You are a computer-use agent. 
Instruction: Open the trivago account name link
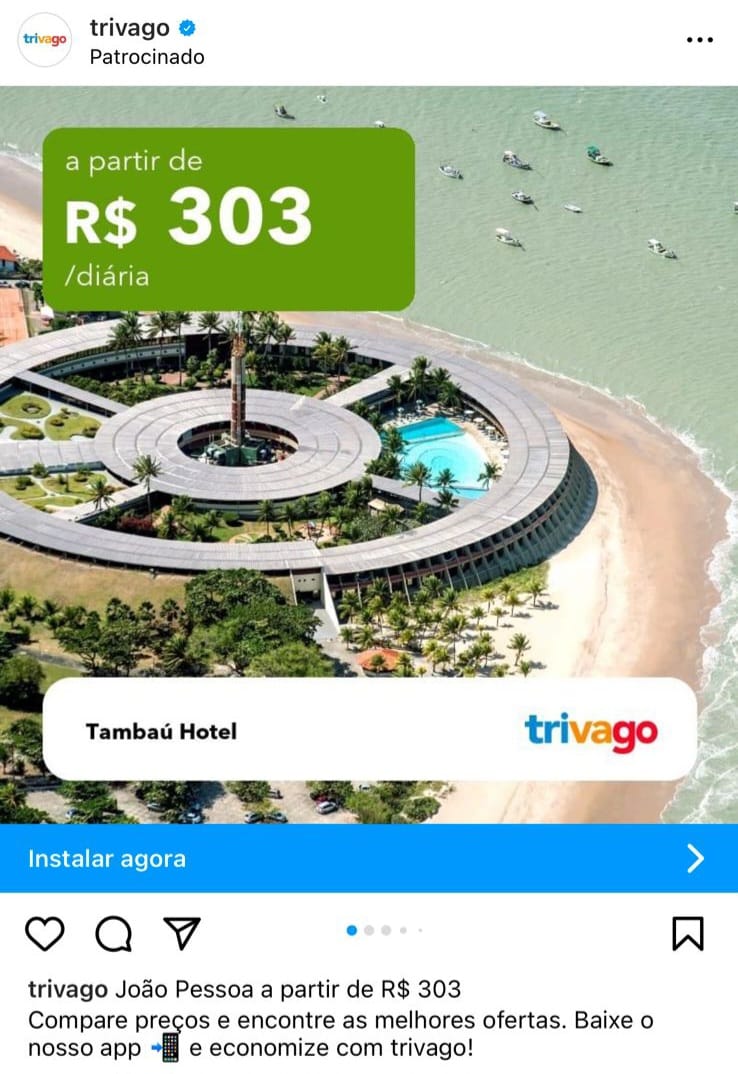point(129,28)
